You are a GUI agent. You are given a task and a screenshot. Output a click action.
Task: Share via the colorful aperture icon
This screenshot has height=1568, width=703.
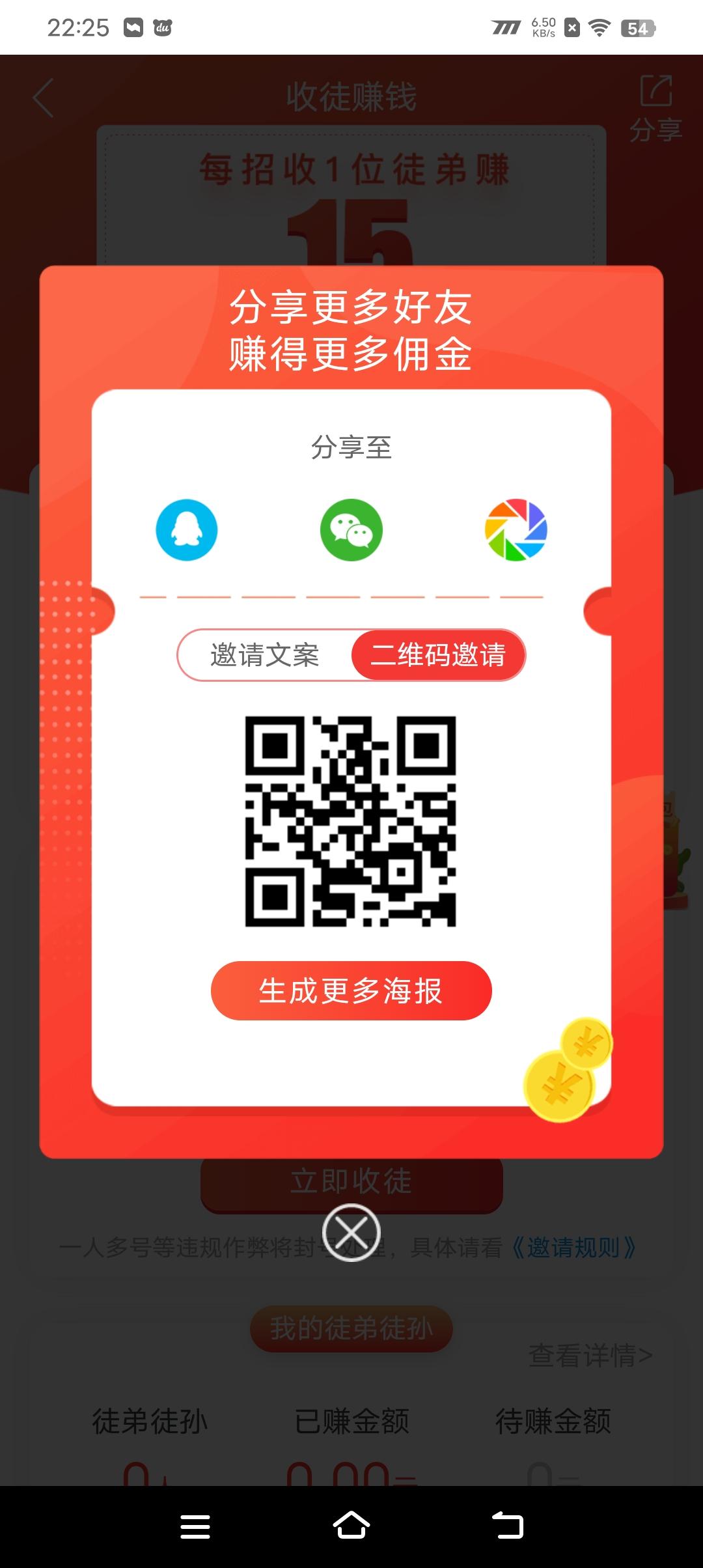[x=516, y=530]
